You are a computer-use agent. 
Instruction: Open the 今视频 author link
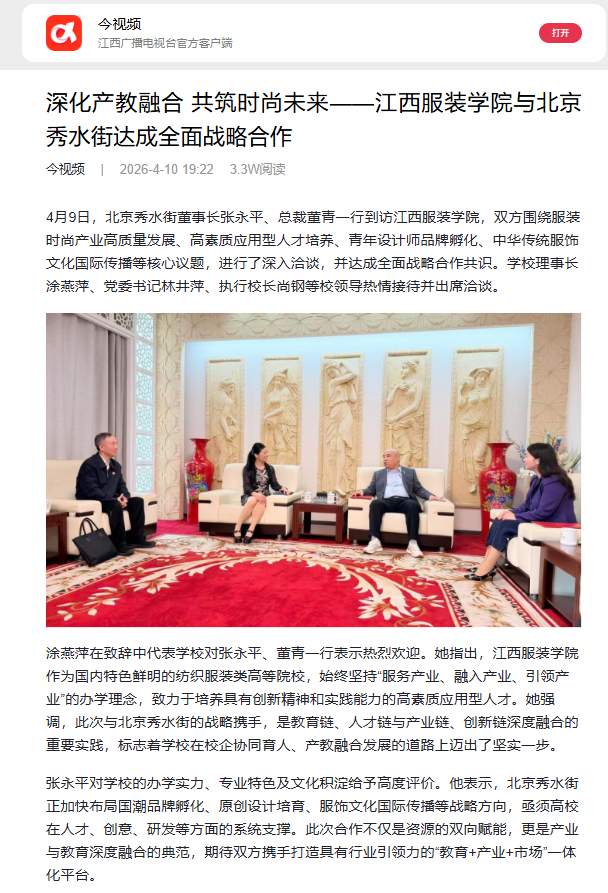tap(65, 169)
